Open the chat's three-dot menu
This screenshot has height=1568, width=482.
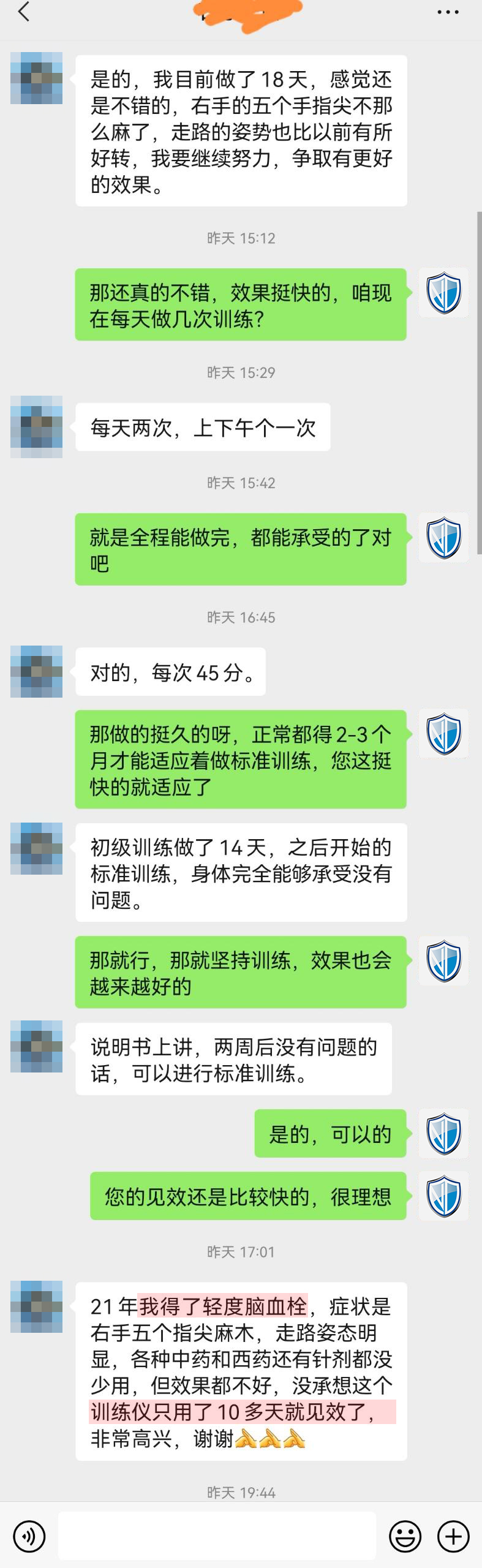point(448,12)
